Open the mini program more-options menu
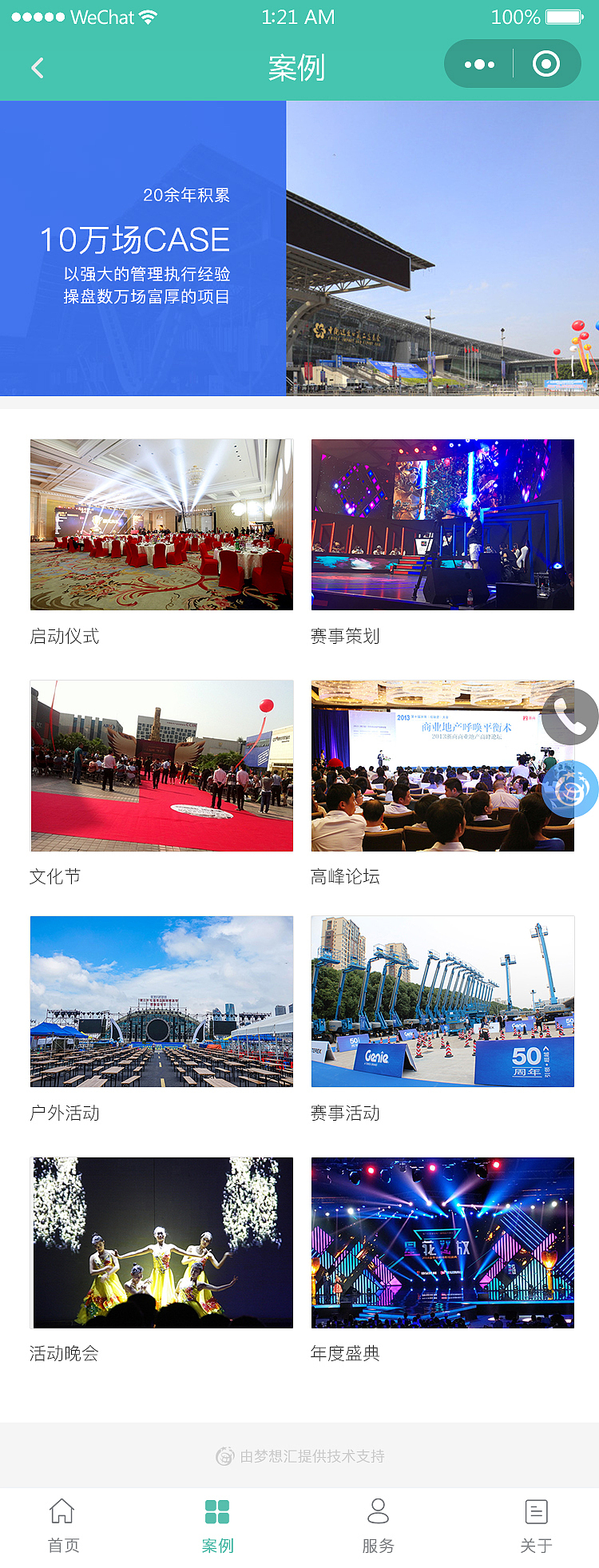Image resolution: width=599 pixels, height=1568 pixels. click(479, 65)
